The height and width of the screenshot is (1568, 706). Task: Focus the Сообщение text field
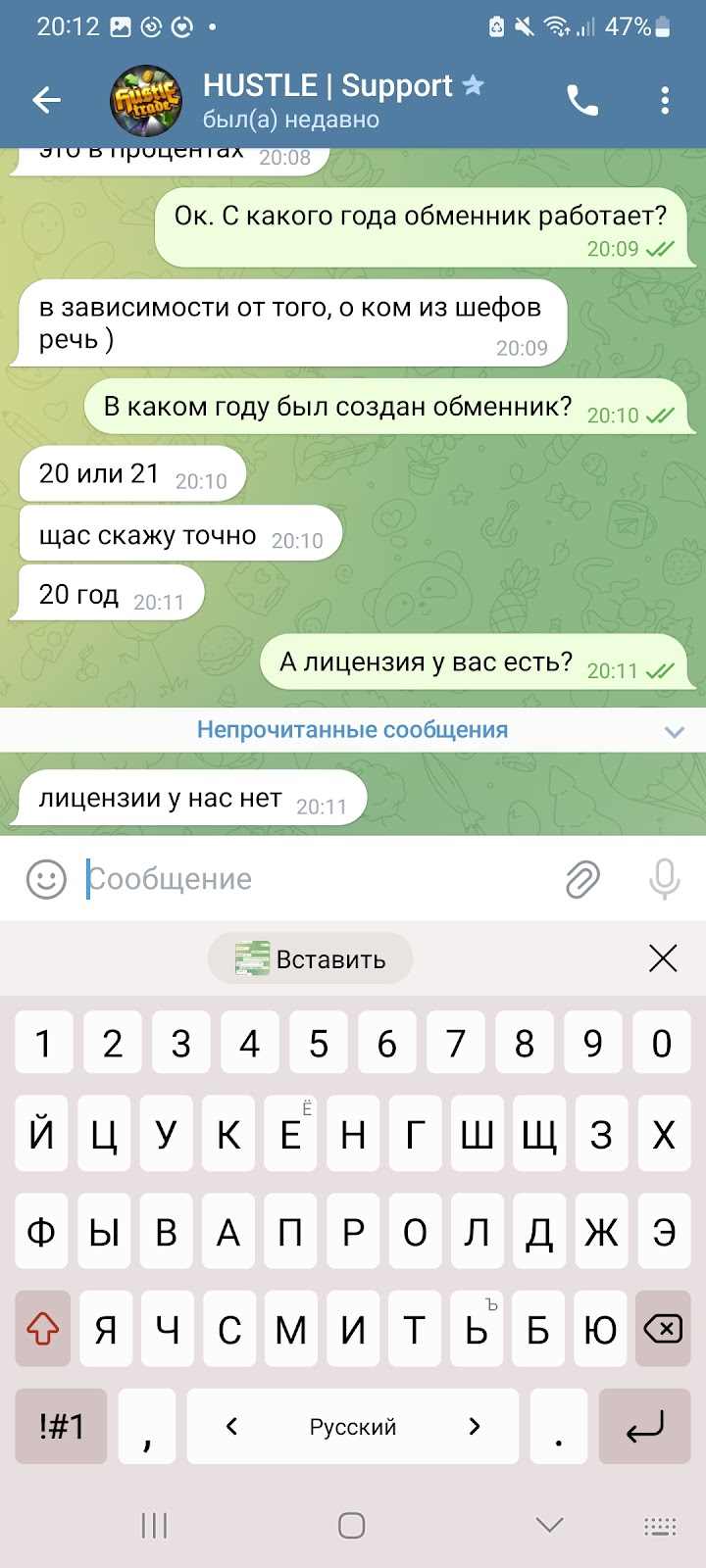click(x=314, y=879)
